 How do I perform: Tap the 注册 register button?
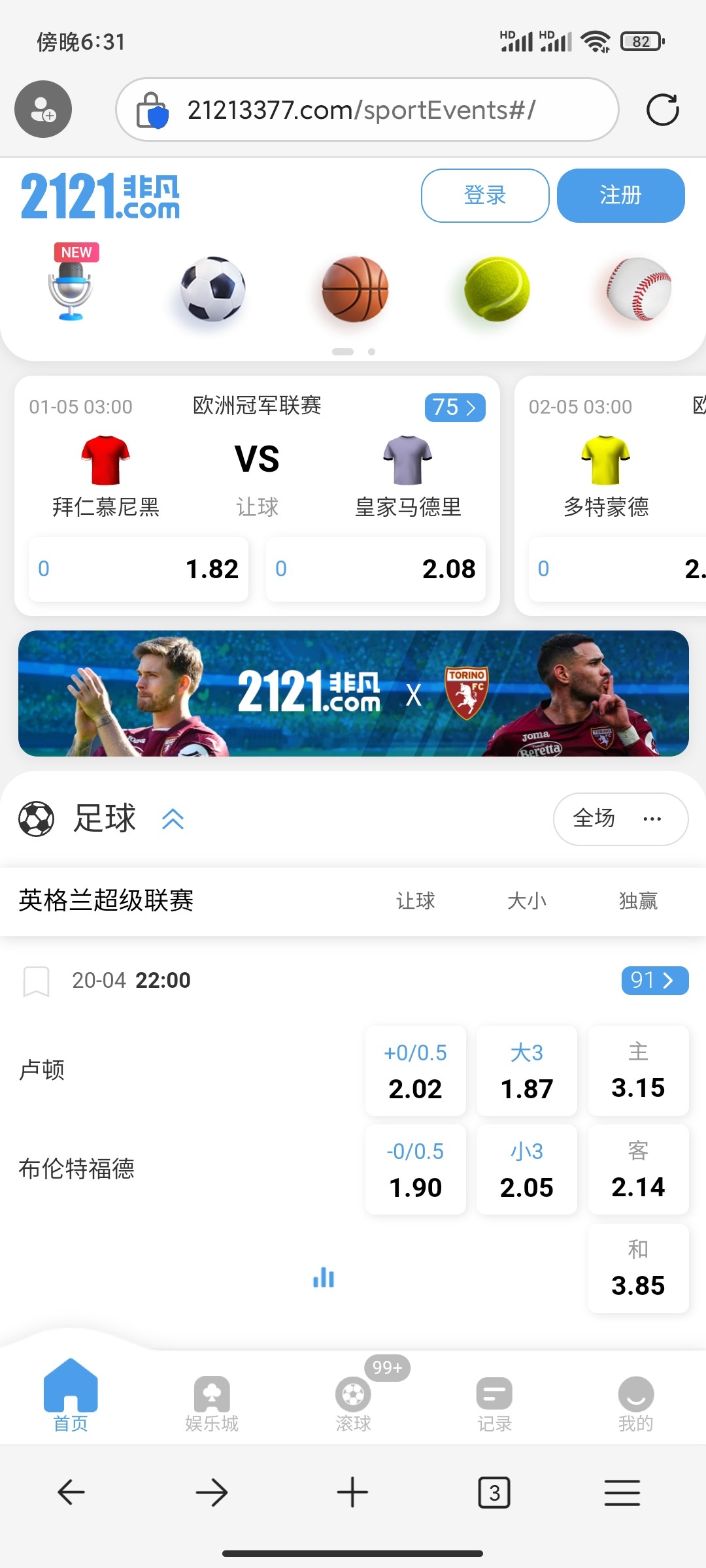(620, 195)
